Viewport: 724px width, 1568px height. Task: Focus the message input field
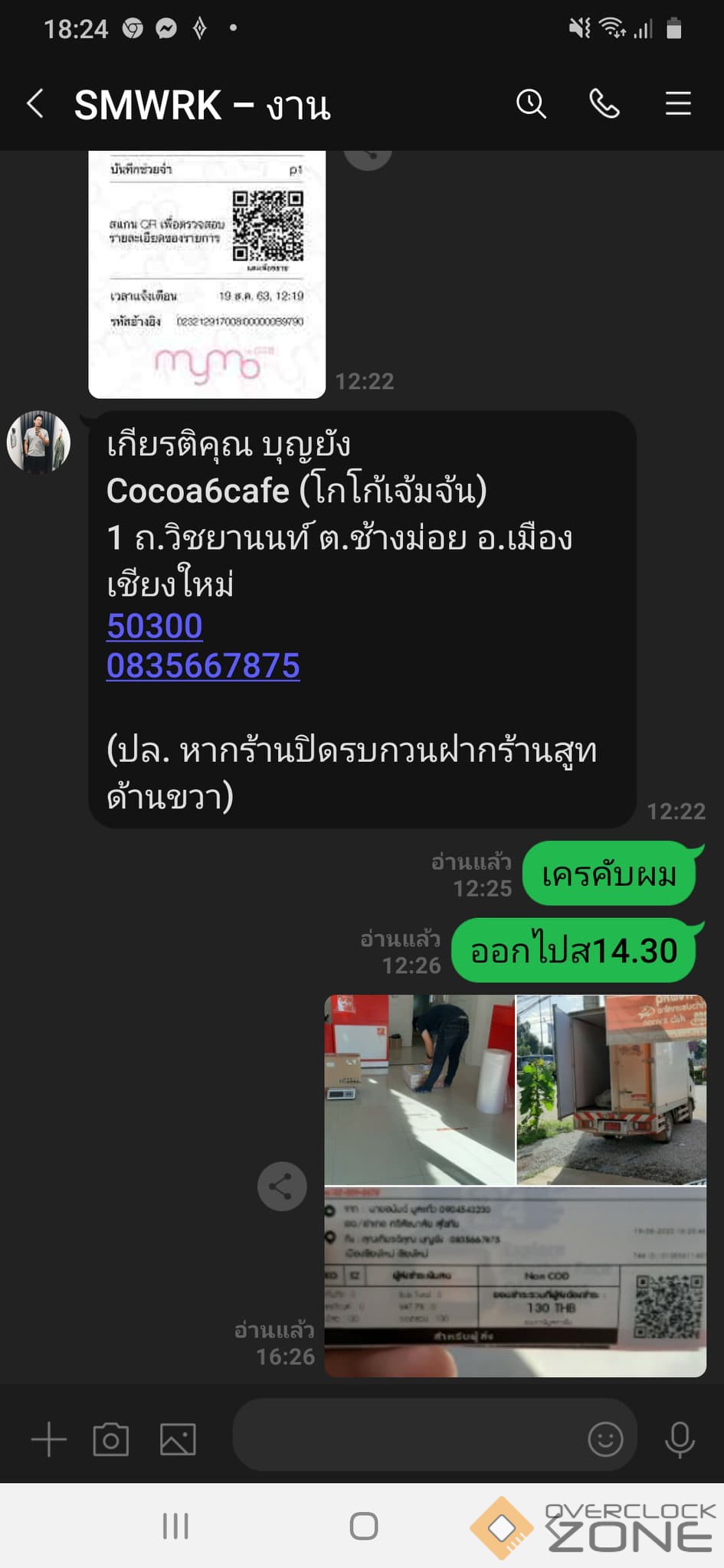(x=406, y=1439)
